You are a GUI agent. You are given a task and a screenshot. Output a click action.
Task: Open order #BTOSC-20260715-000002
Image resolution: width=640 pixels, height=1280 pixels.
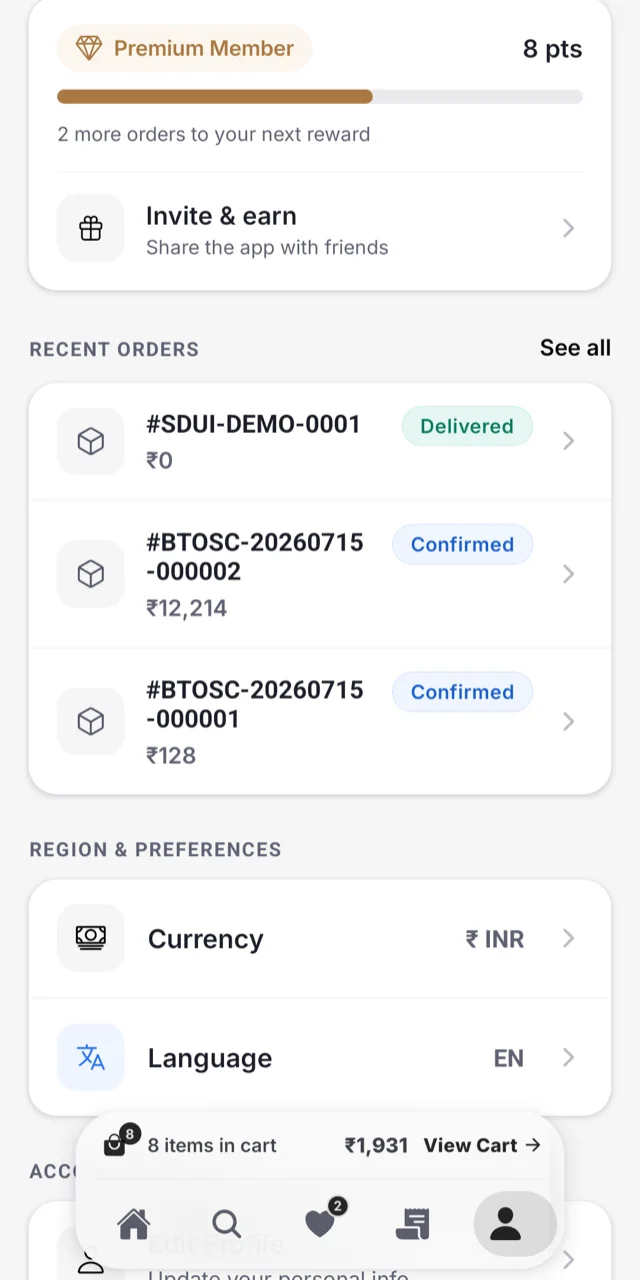320,574
